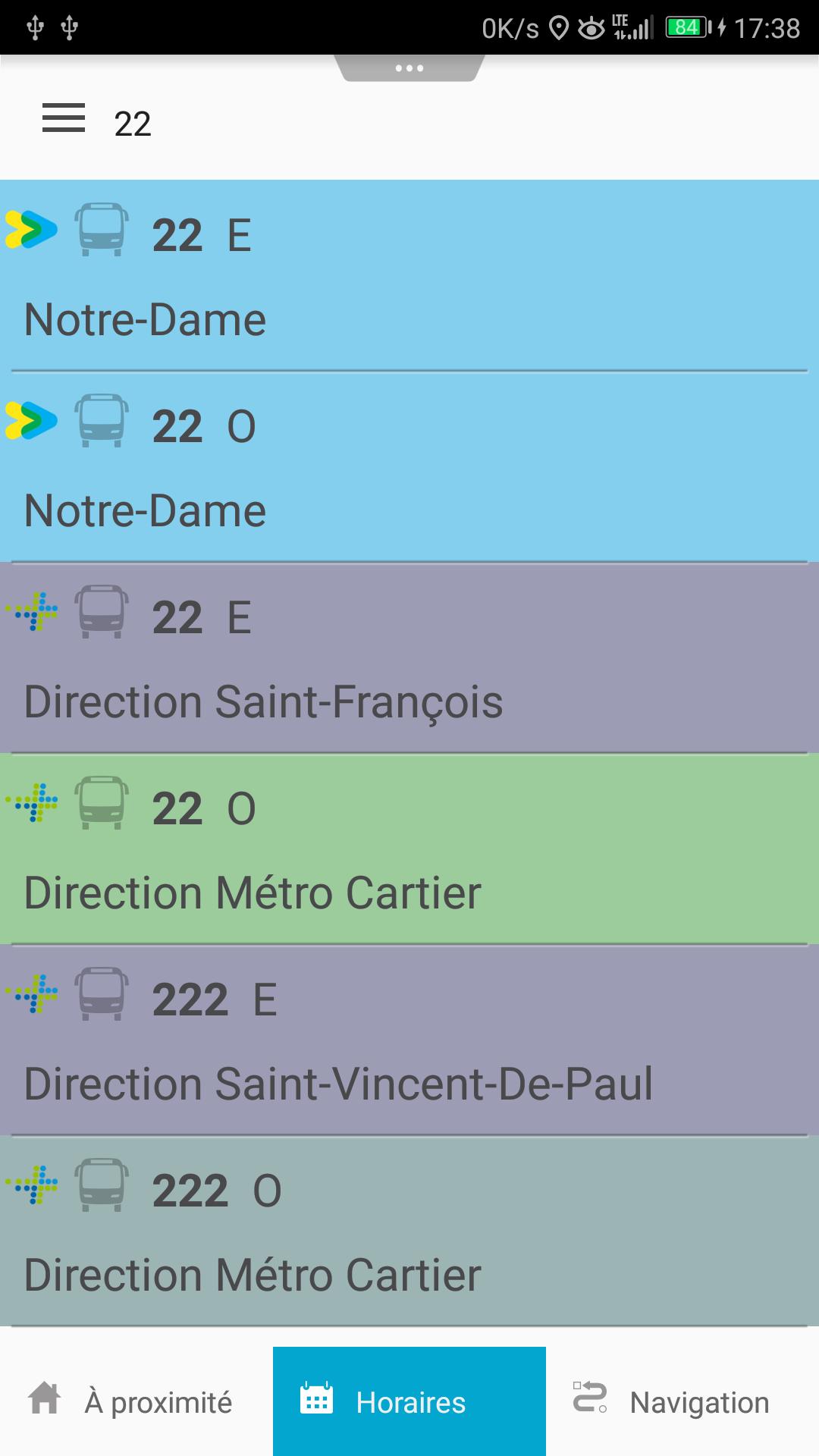Open route 22 O Notre-Dame
This screenshot has width=819, height=1456.
click(409, 467)
